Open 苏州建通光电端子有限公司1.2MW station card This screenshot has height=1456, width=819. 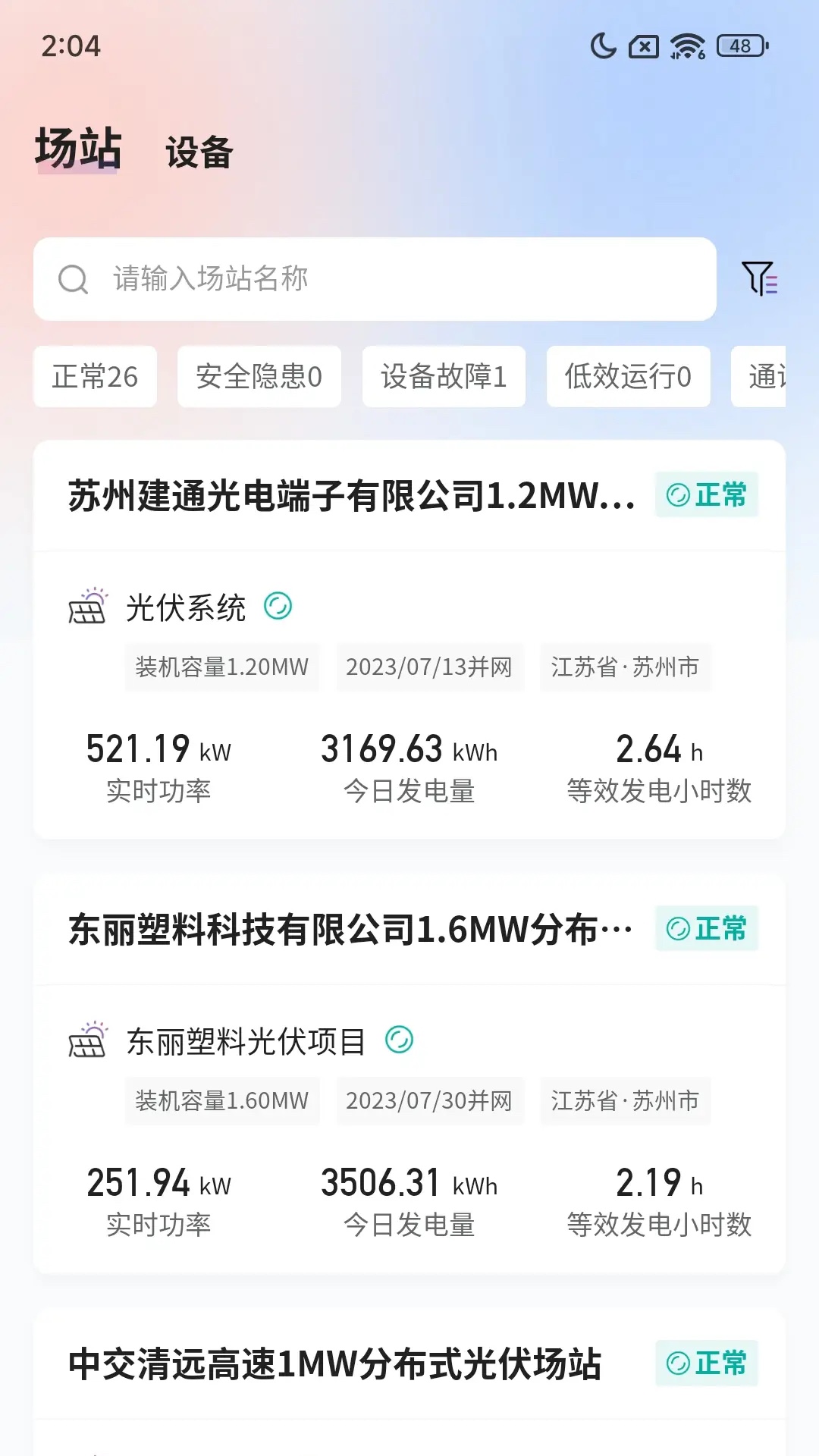pyautogui.click(x=409, y=640)
